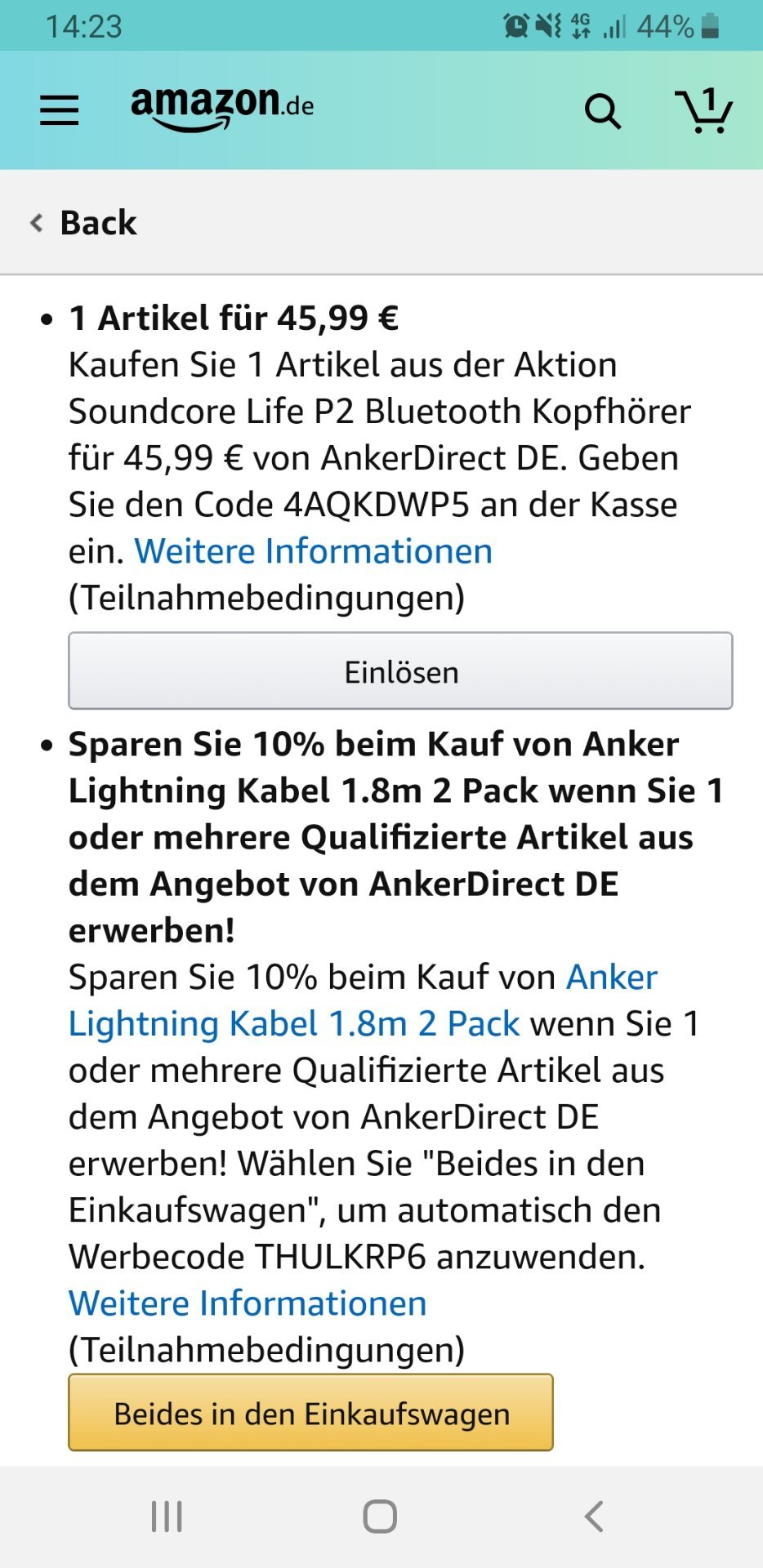The image size is (763, 1568).
Task: Go back via the Back link
Action: click(x=83, y=222)
